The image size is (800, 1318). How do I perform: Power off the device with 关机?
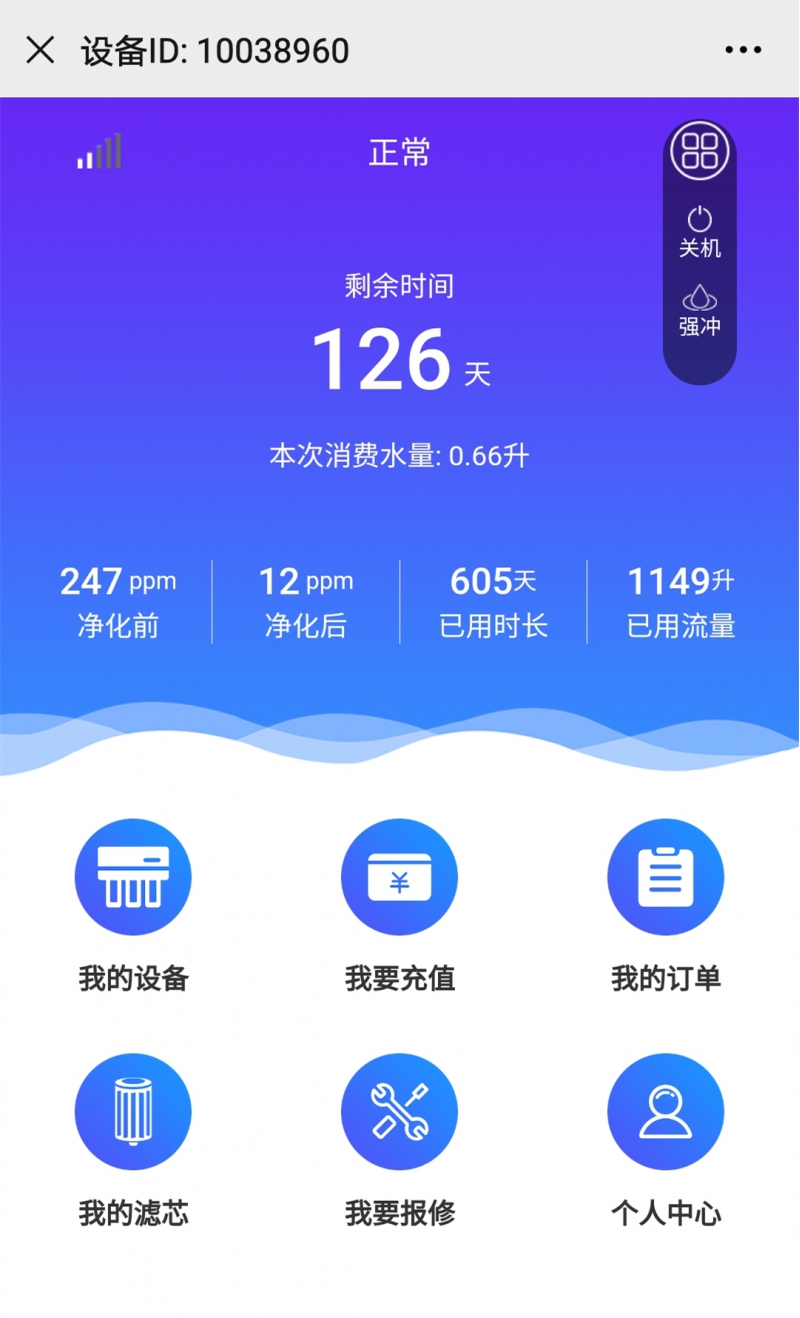(700, 231)
